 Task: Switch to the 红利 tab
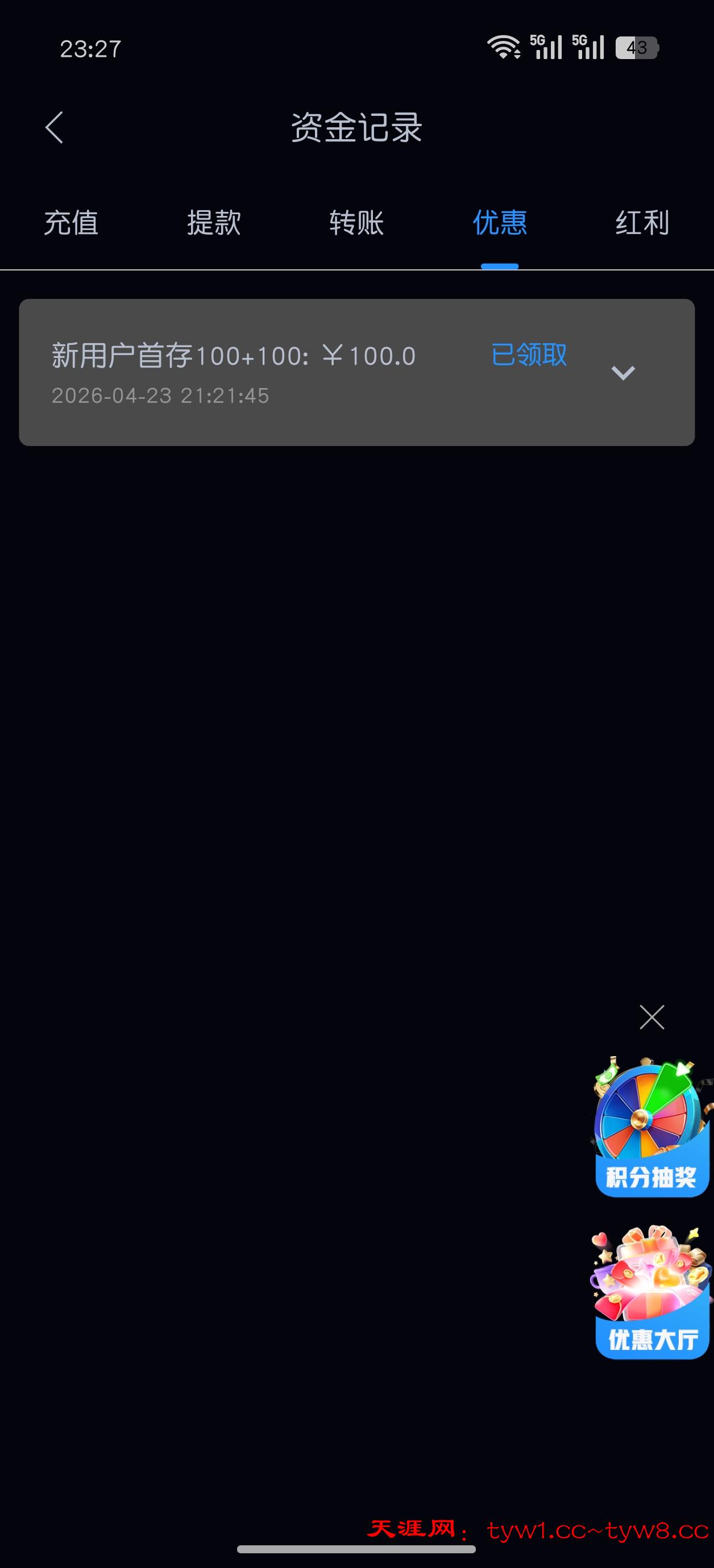coord(642,223)
